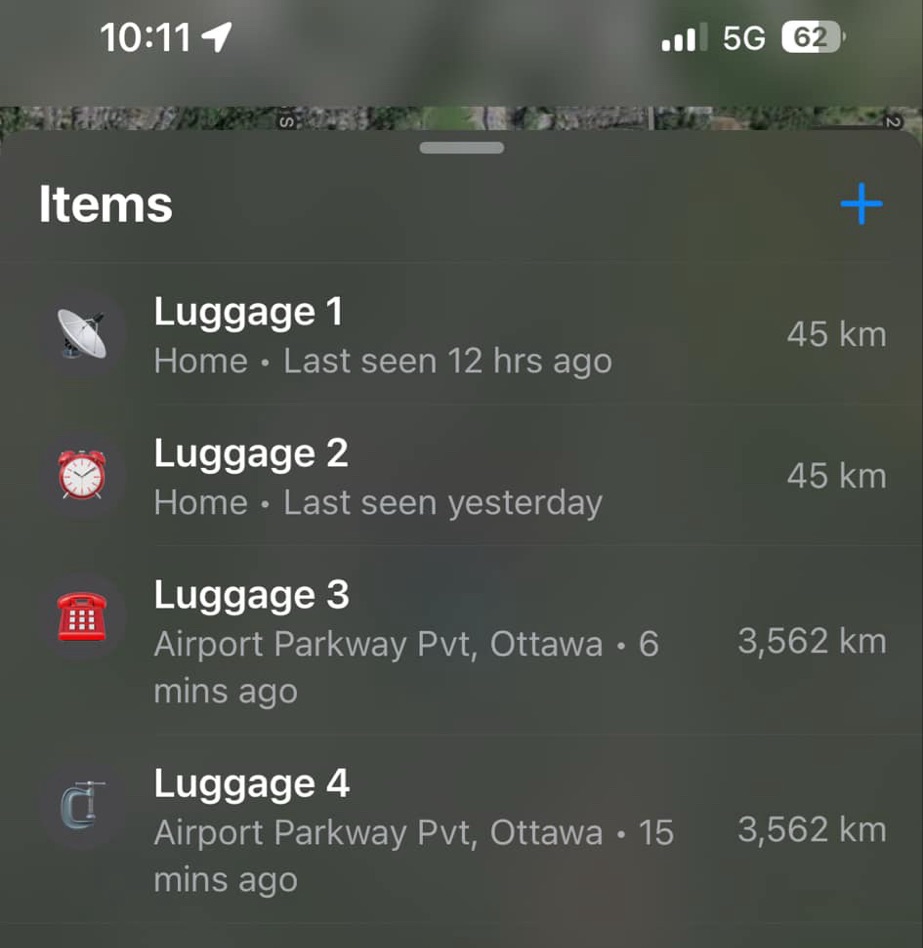Add a new item with the plus icon

coord(861,205)
